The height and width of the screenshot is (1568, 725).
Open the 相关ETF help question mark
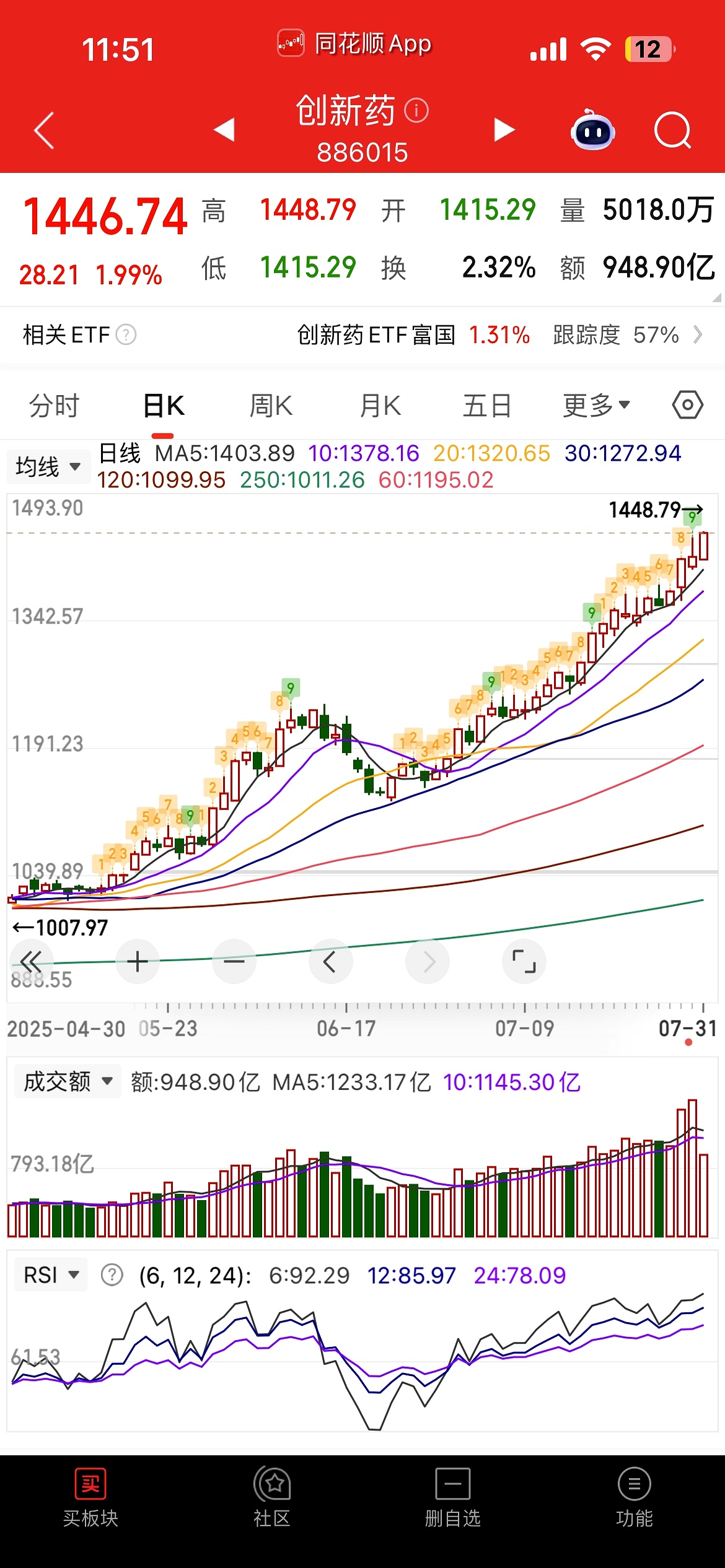[x=126, y=334]
